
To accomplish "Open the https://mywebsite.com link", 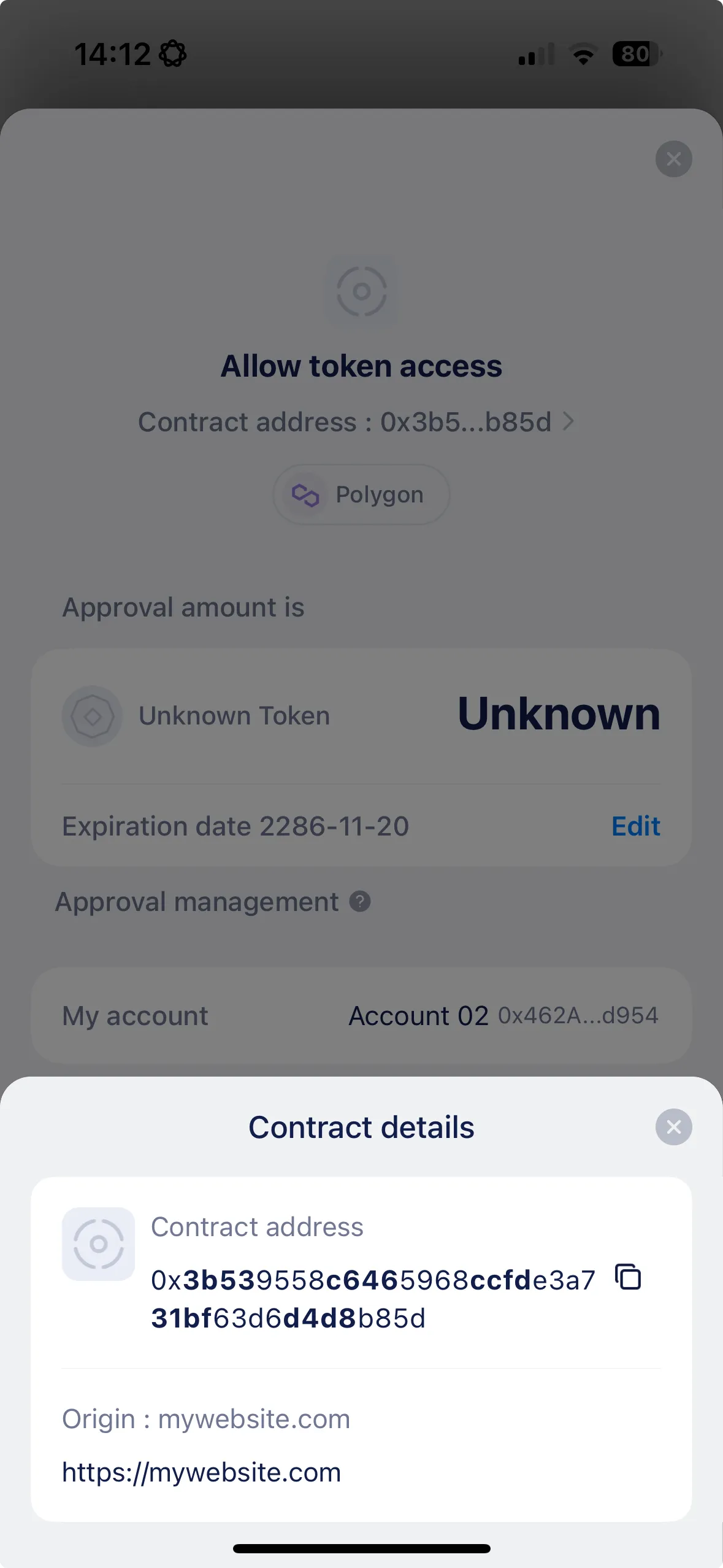I will coord(201,1472).
